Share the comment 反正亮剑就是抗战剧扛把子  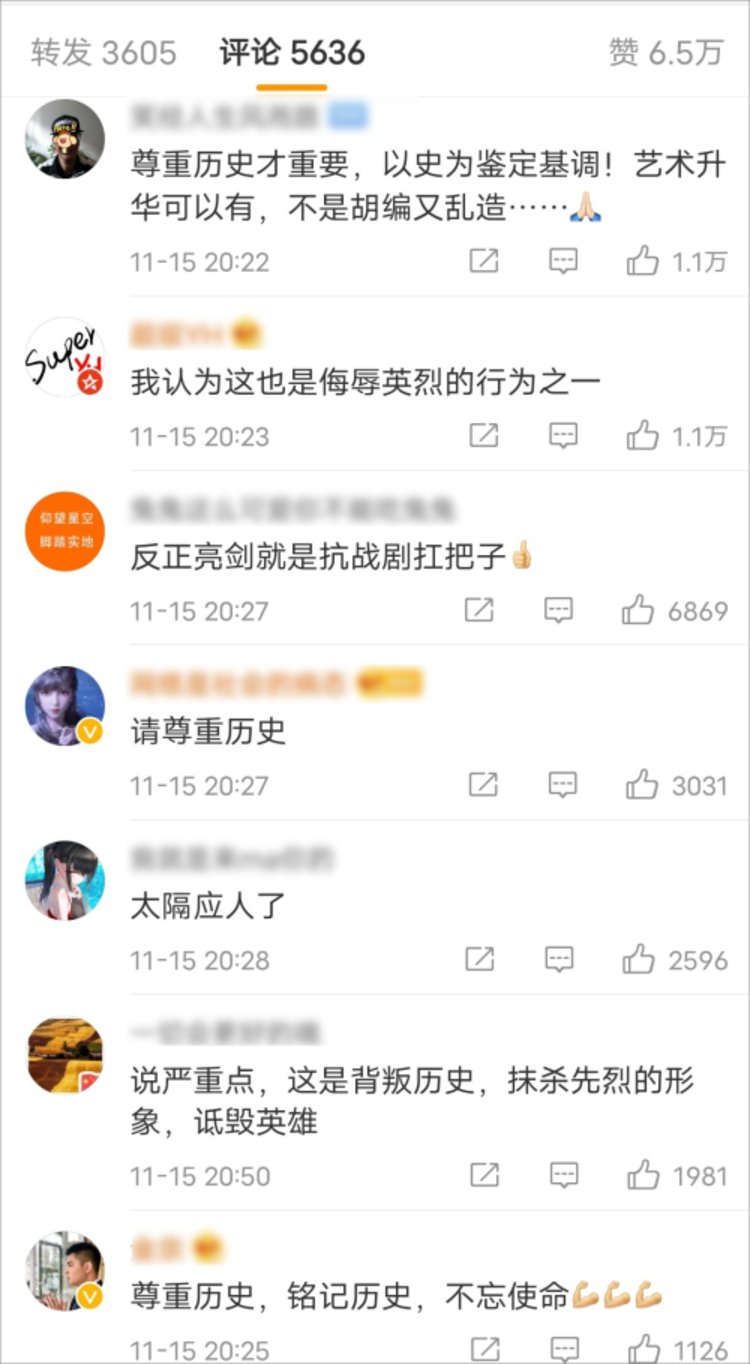point(480,610)
